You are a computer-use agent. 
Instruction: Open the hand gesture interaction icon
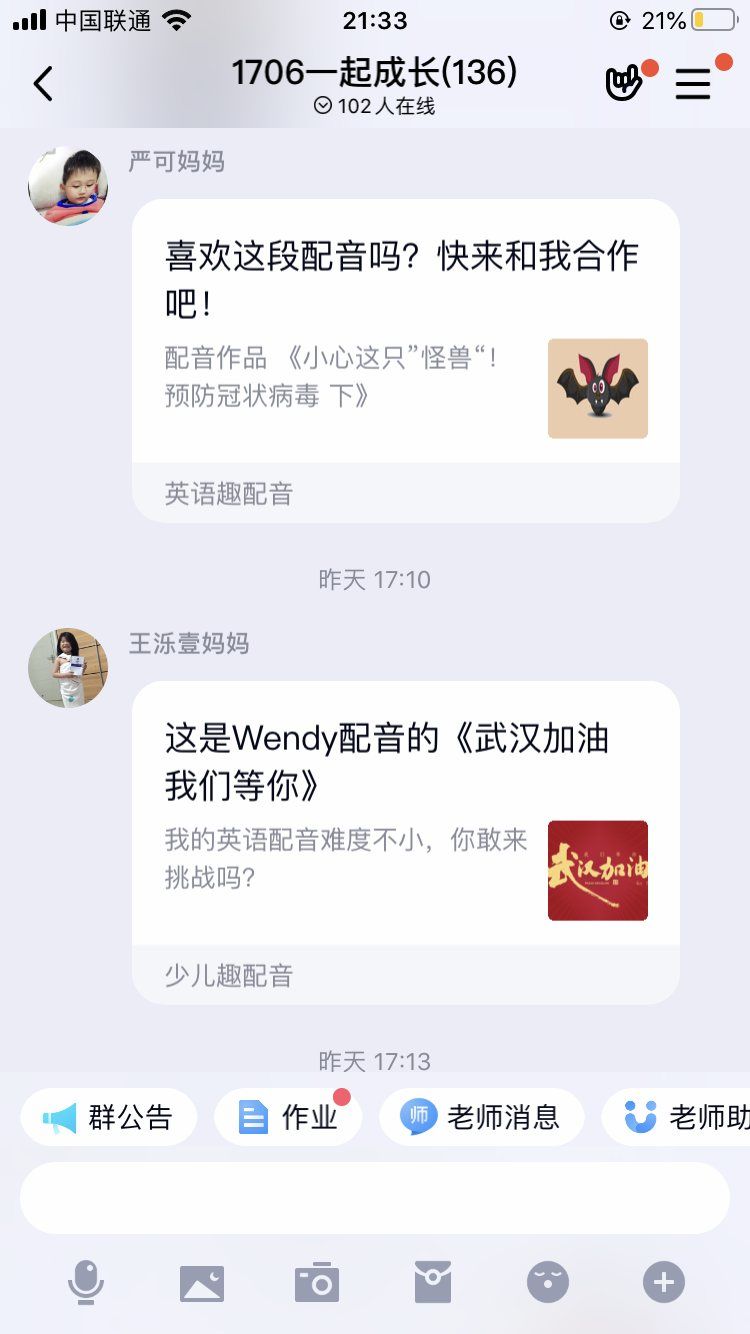point(624,84)
